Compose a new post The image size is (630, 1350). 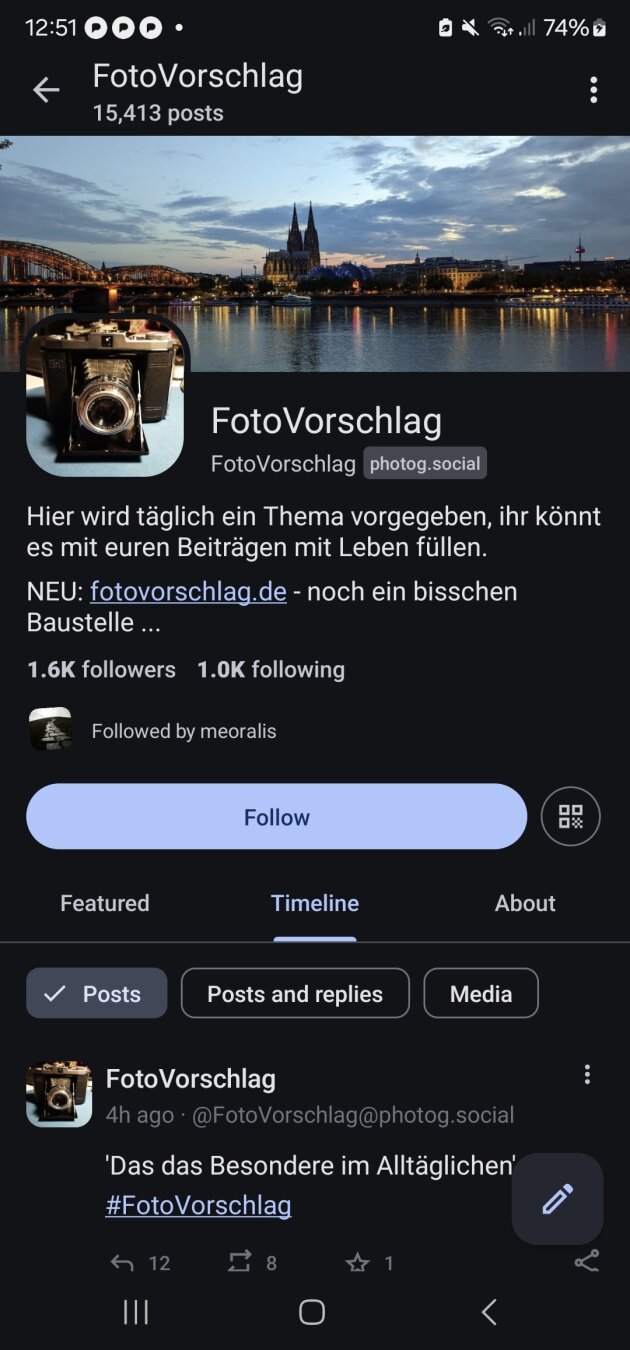(x=557, y=1199)
